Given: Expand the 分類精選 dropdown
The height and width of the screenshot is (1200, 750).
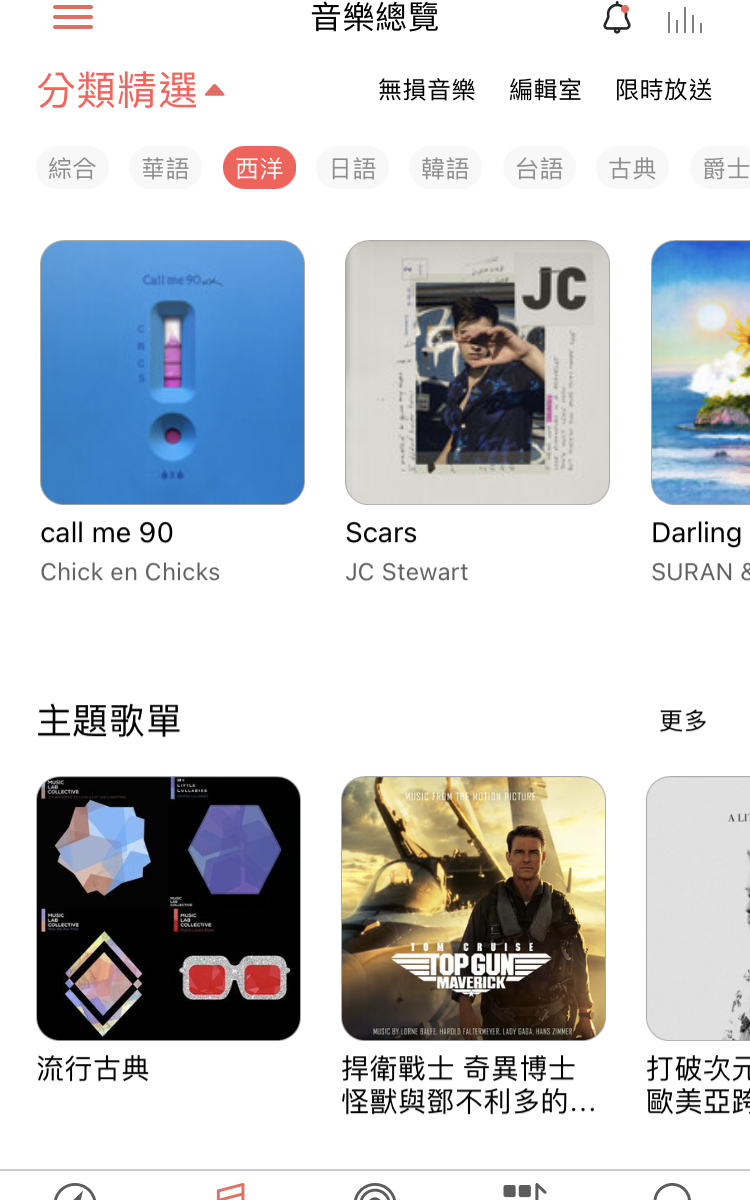Looking at the screenshot, I should click(x=131, y=91).
